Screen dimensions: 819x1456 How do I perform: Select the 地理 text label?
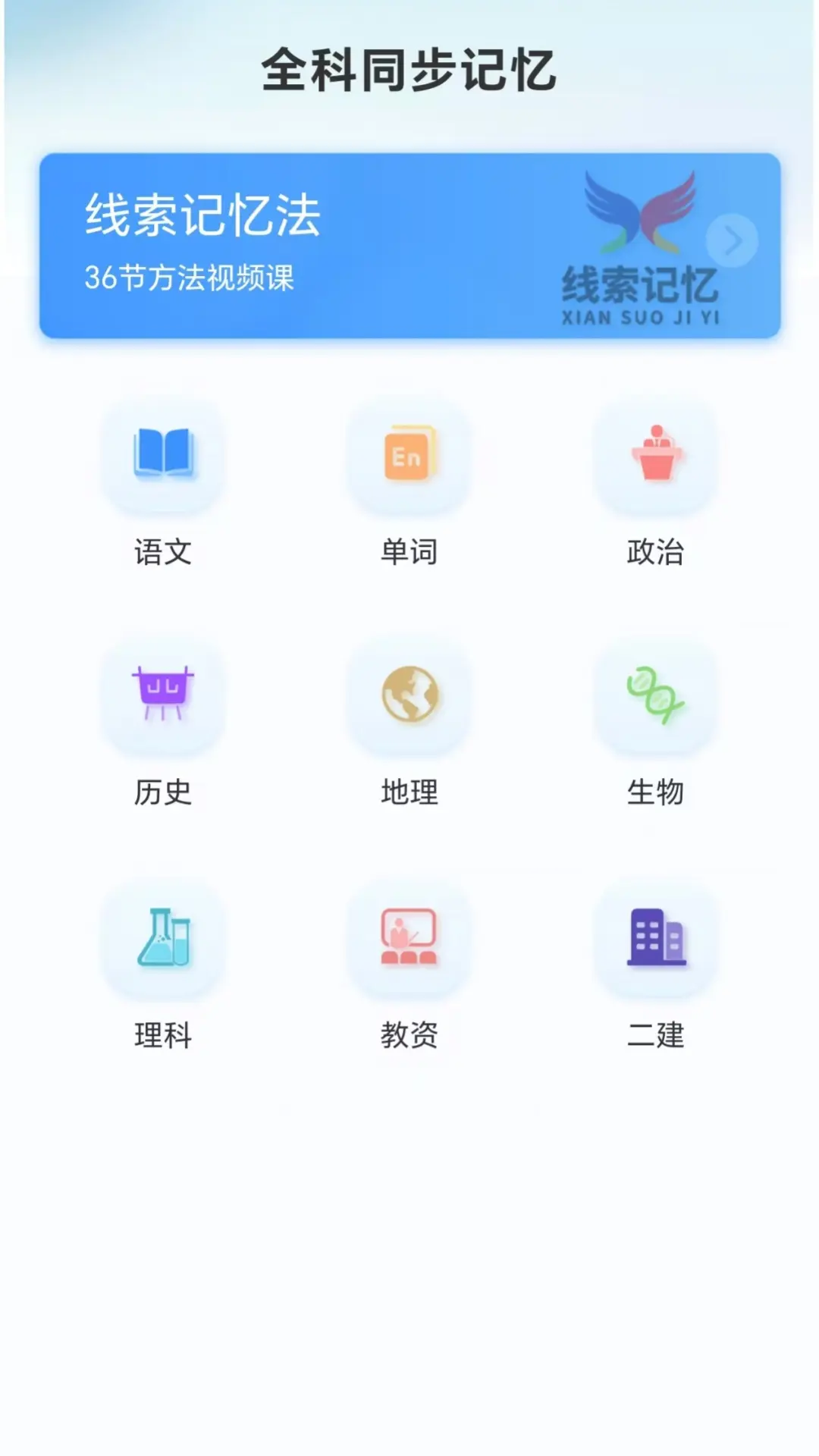(409, 793)
